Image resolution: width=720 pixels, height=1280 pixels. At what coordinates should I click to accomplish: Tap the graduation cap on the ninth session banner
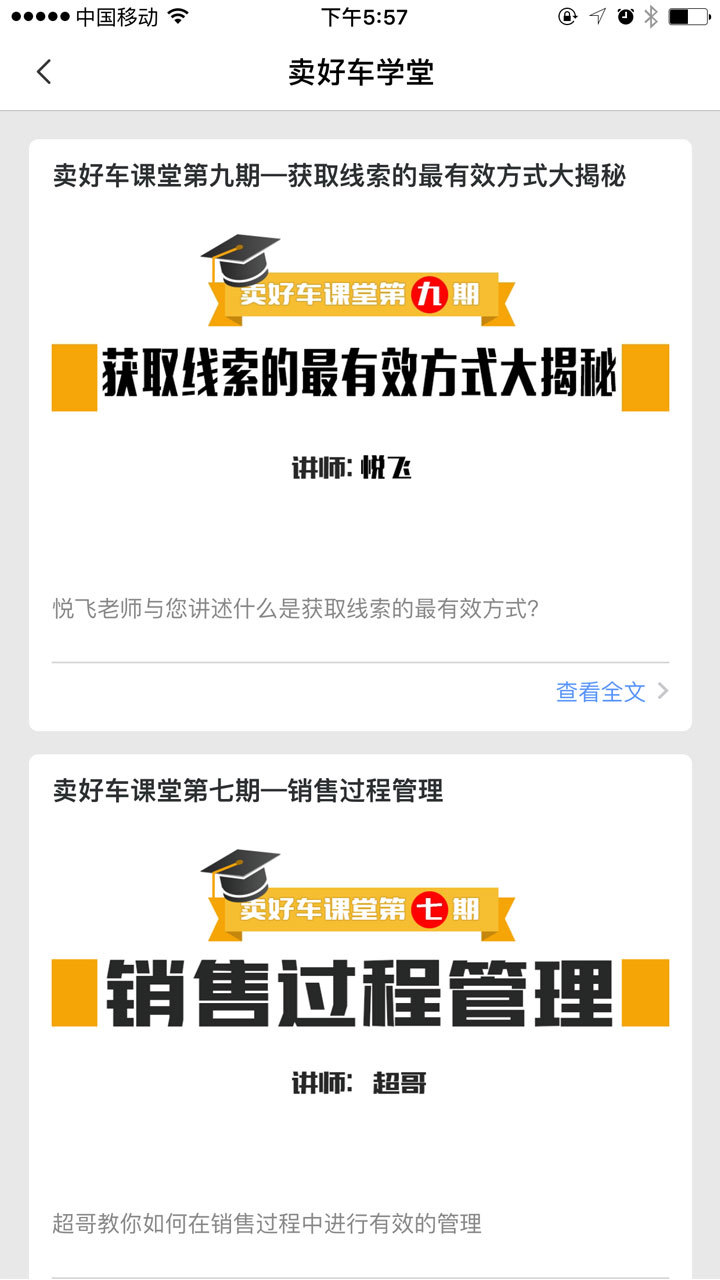[x=240, y=255]
